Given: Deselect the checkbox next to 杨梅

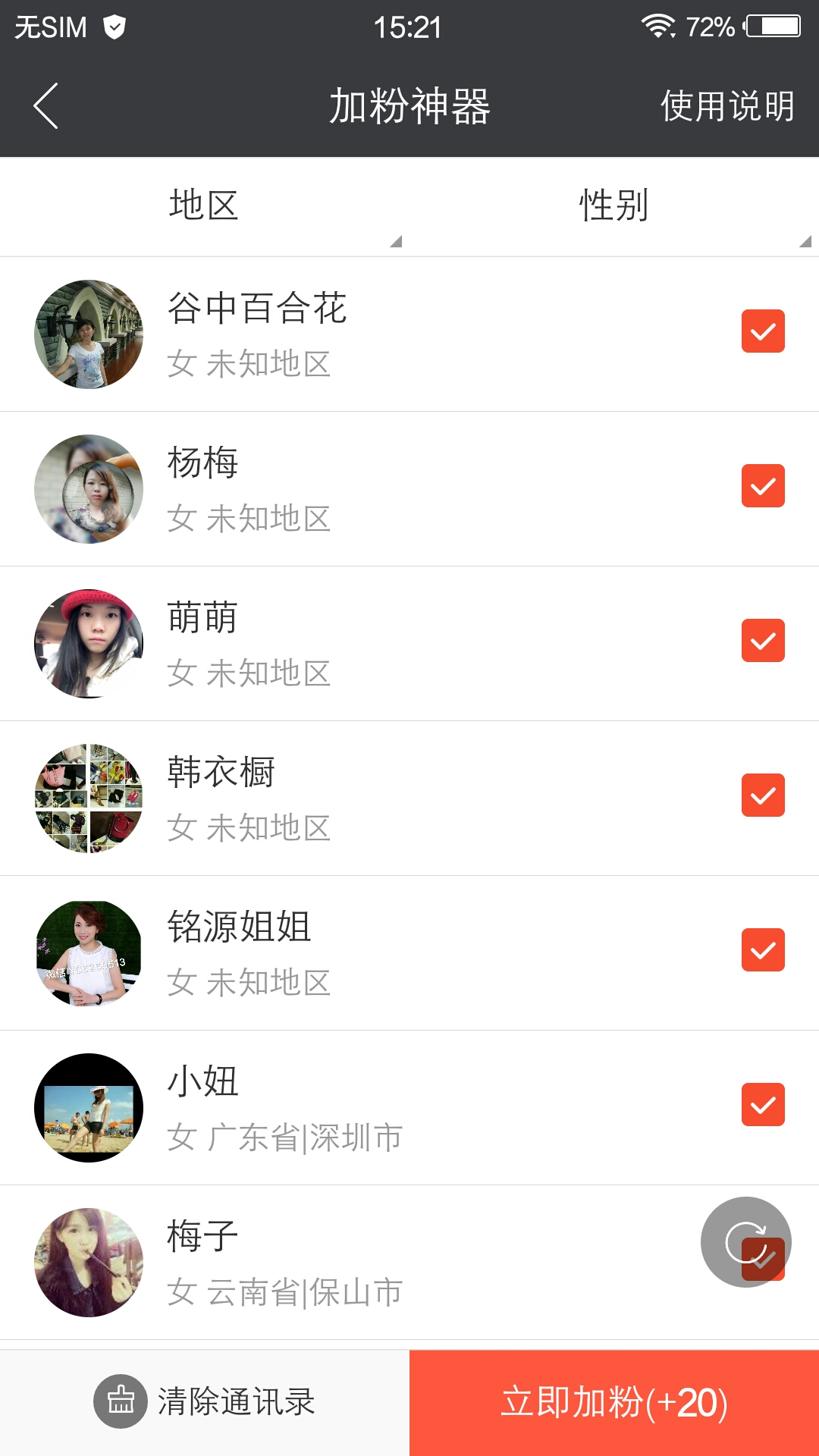Looking at the screenshot, I should point(763,485).
